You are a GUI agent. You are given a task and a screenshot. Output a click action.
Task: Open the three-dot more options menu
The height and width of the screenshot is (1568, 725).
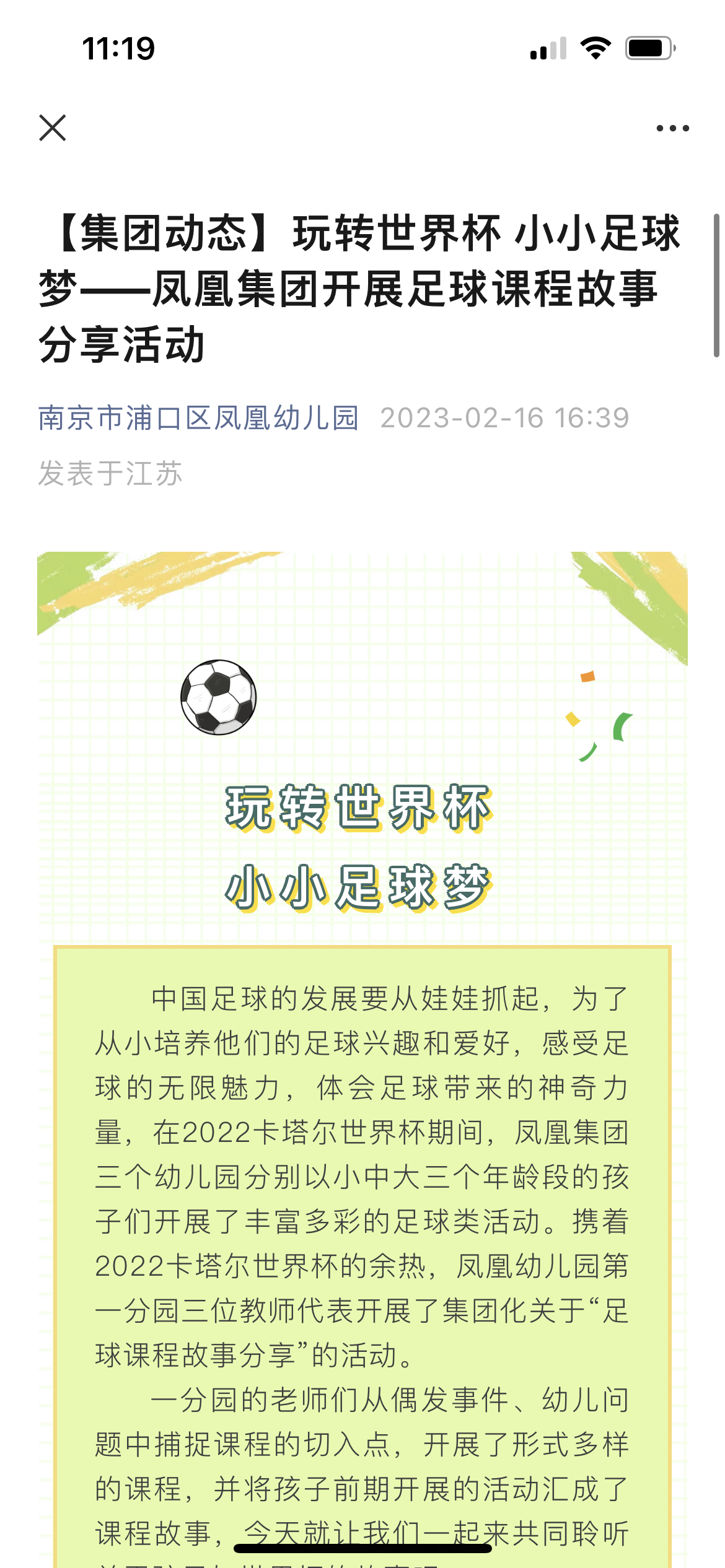click(x=672, y=128)
